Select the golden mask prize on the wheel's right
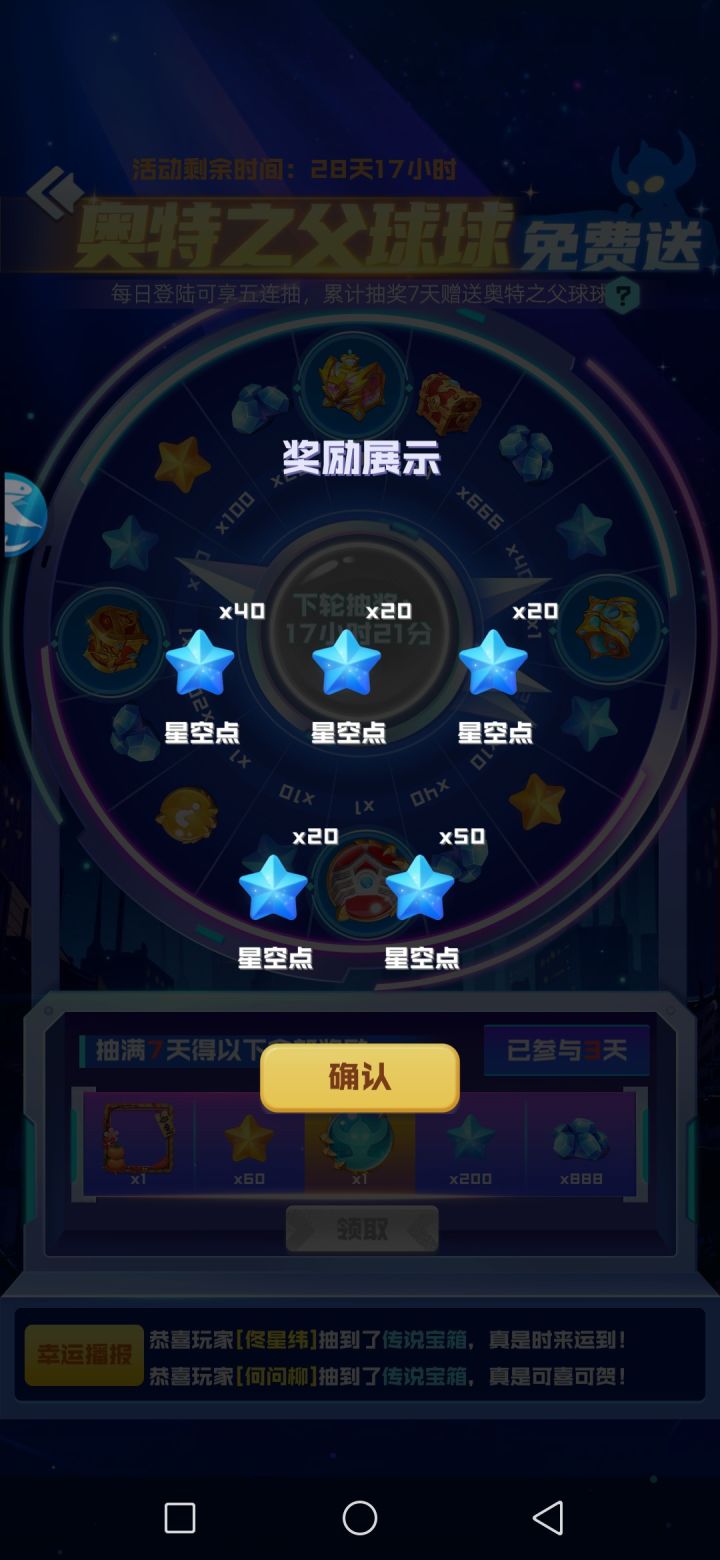This screenshot has width=720, height=1560. (607, 630)
